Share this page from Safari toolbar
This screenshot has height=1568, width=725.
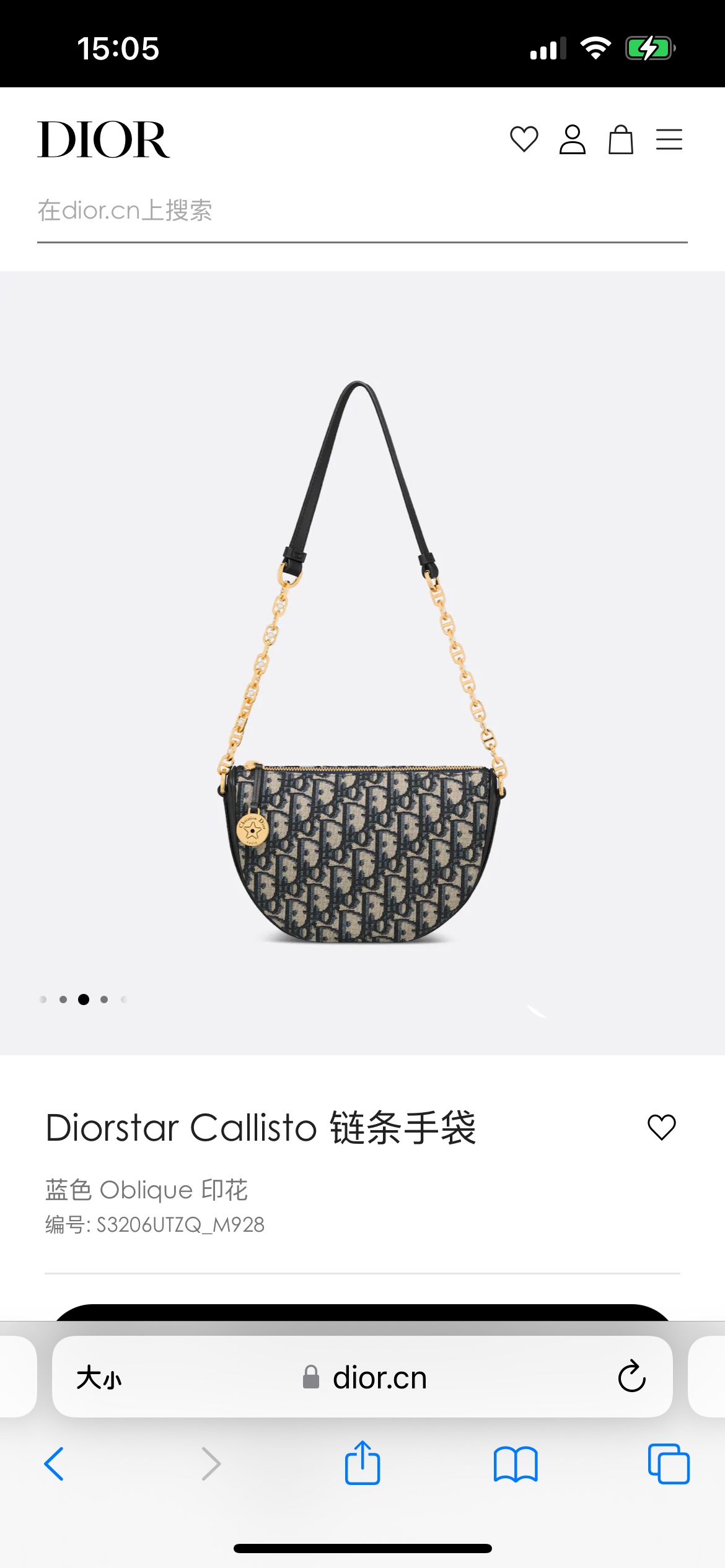[362, 1464]
